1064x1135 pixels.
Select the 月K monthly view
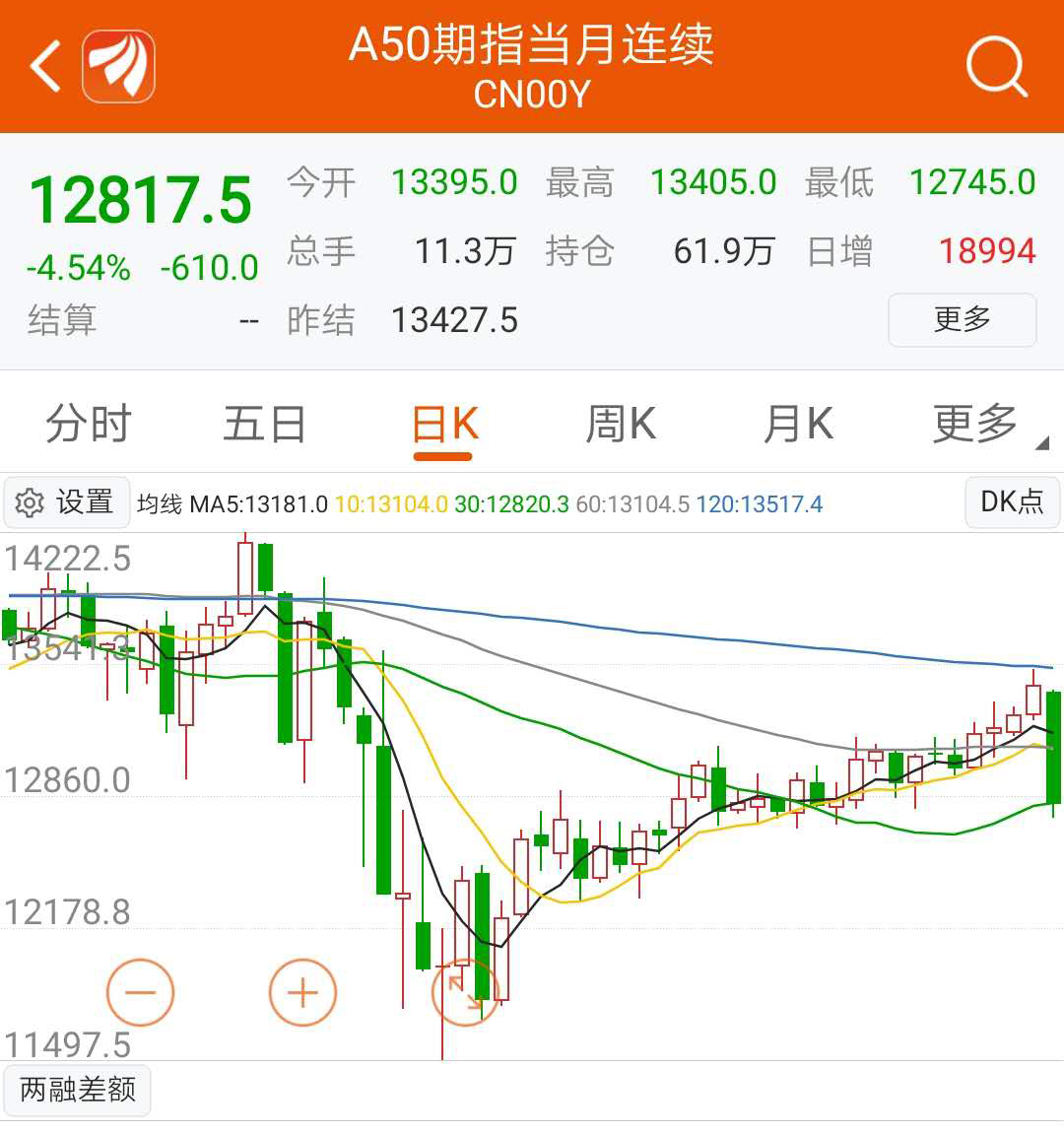click(x=796, y=423)
